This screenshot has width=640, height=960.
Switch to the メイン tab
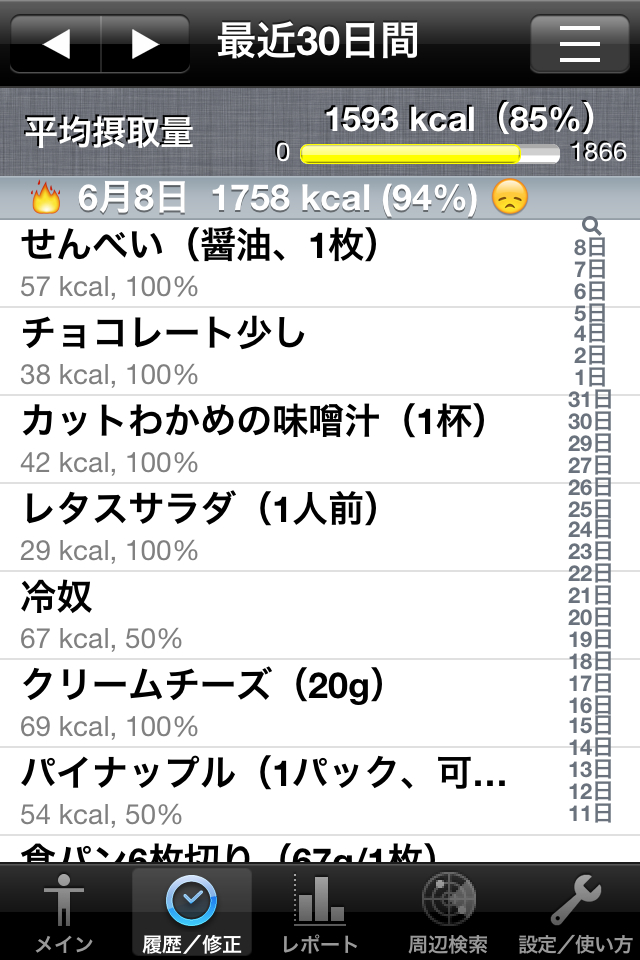point(64,912)
